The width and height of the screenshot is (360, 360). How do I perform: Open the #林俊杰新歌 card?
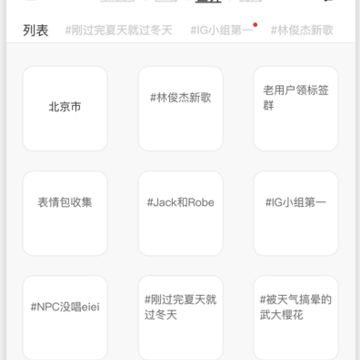point(181,109)
